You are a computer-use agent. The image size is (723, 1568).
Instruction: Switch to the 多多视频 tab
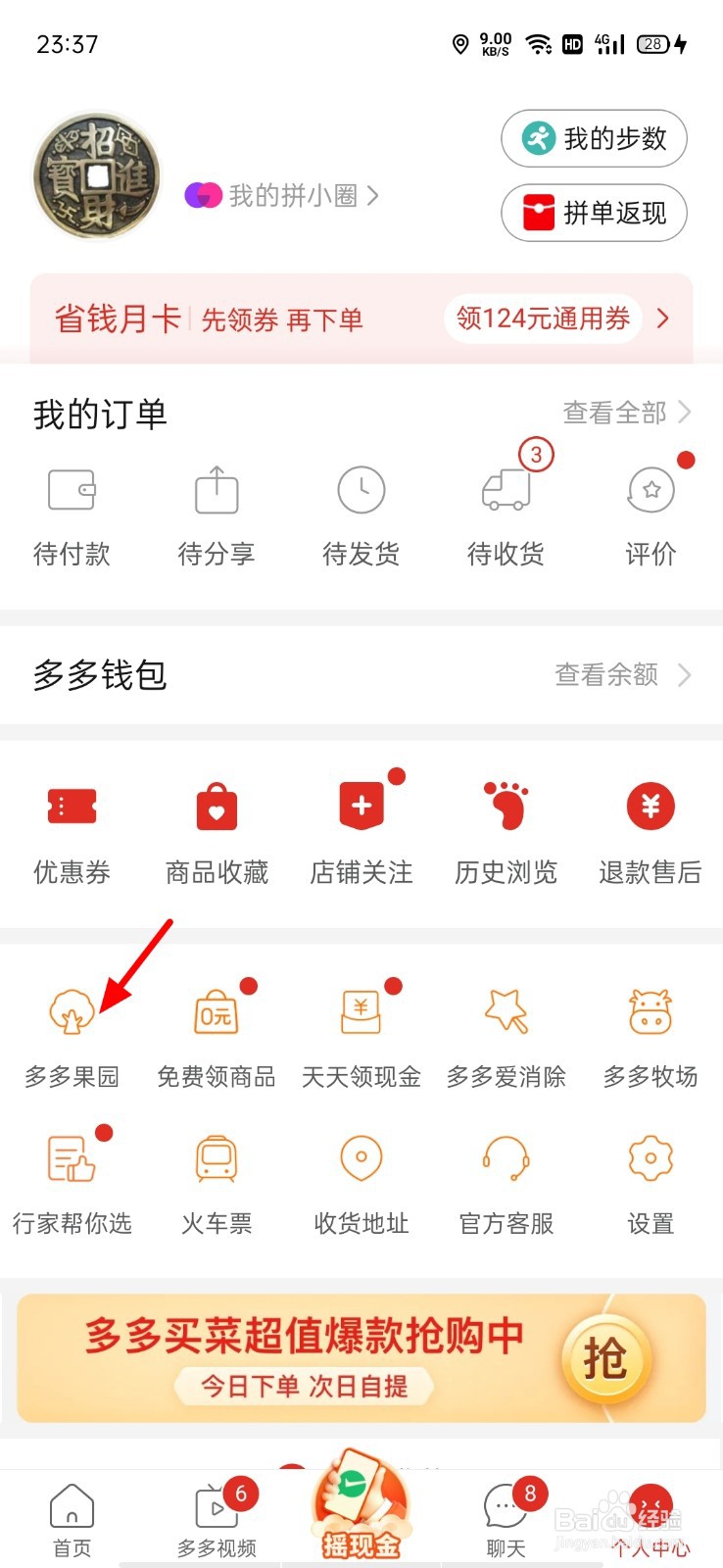pos(217,1520)
